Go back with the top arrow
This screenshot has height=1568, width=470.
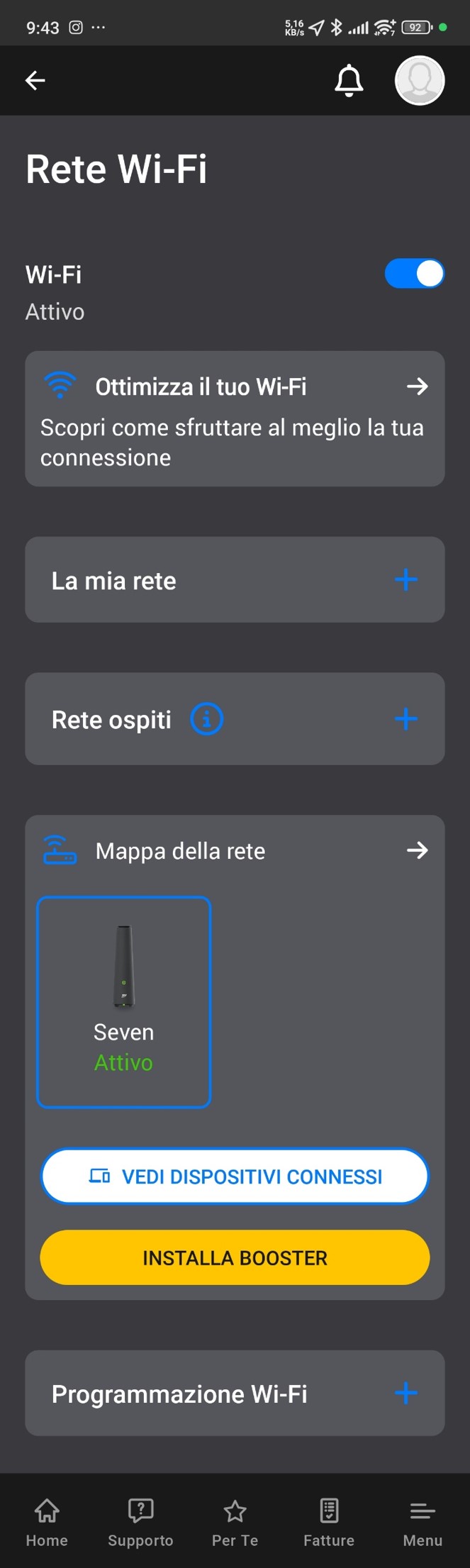point(35,81)
